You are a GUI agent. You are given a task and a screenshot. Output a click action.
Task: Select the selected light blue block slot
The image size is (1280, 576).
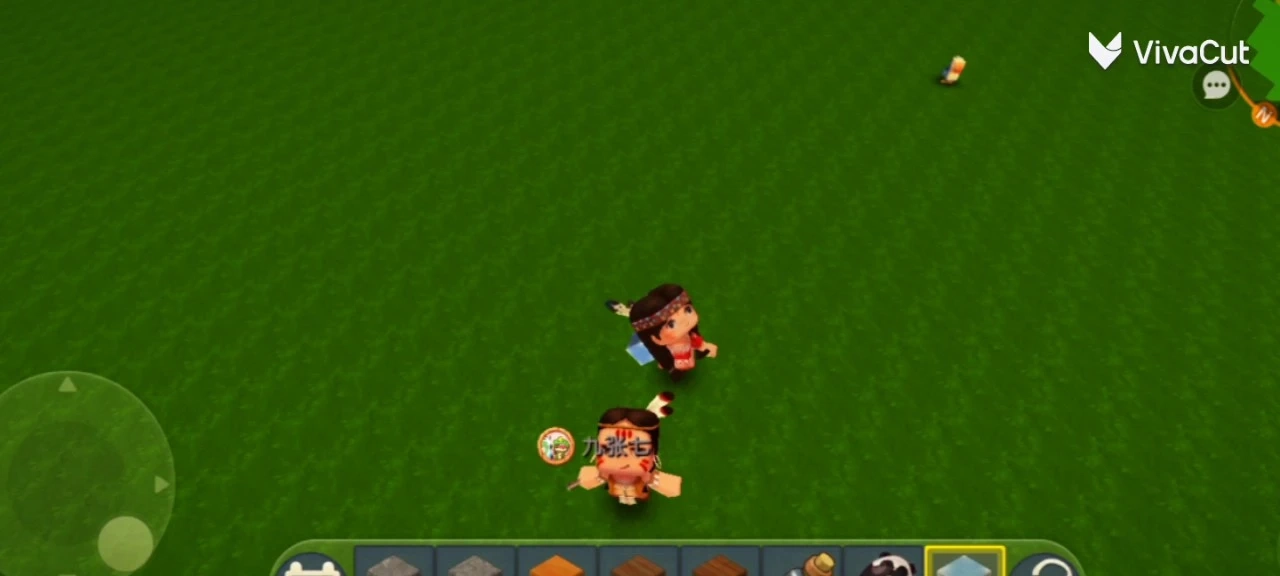[964, 564]
